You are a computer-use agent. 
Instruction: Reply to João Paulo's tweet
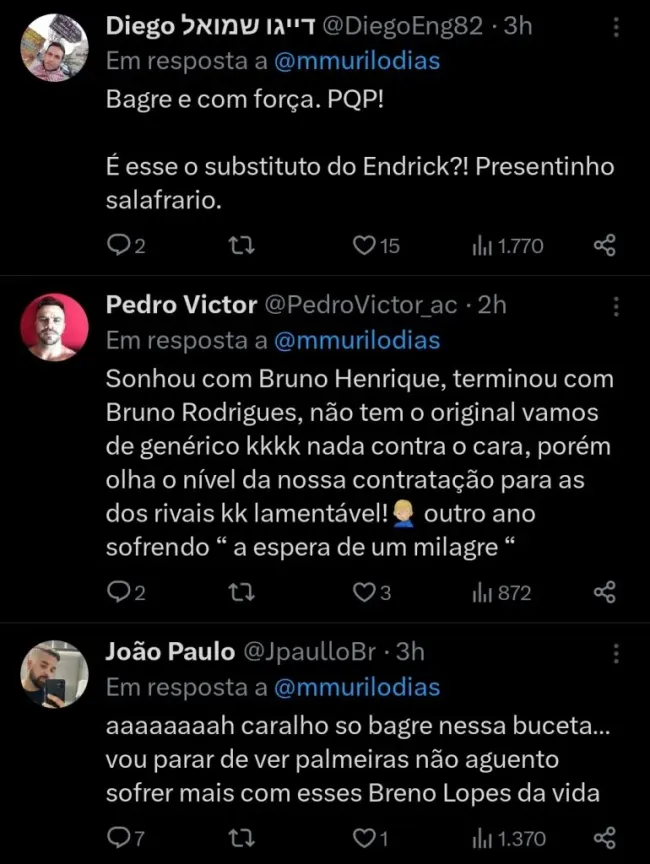pyautogui.click(x=118, y=837)
